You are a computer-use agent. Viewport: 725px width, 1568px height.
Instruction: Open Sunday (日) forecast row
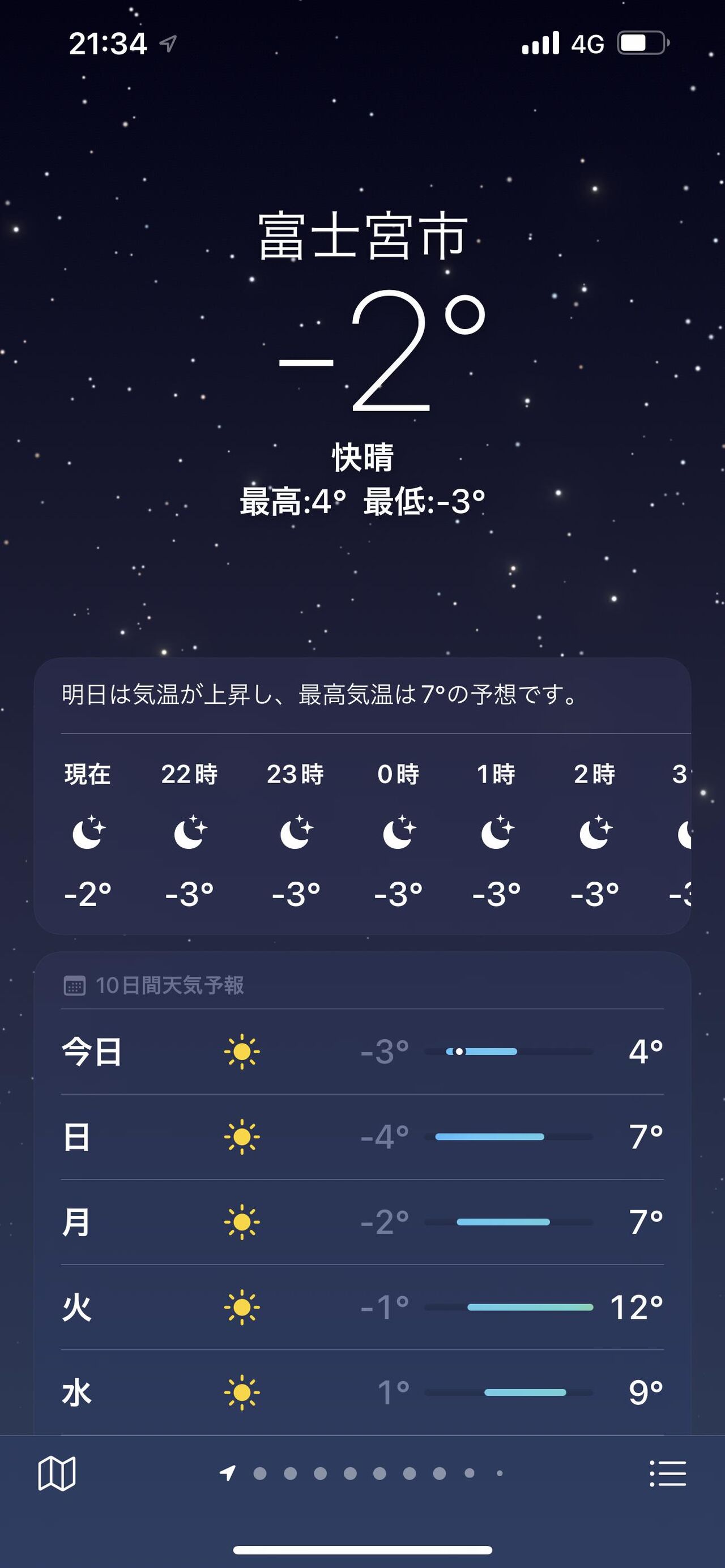pyautogui.click(x=362, y=1137)
